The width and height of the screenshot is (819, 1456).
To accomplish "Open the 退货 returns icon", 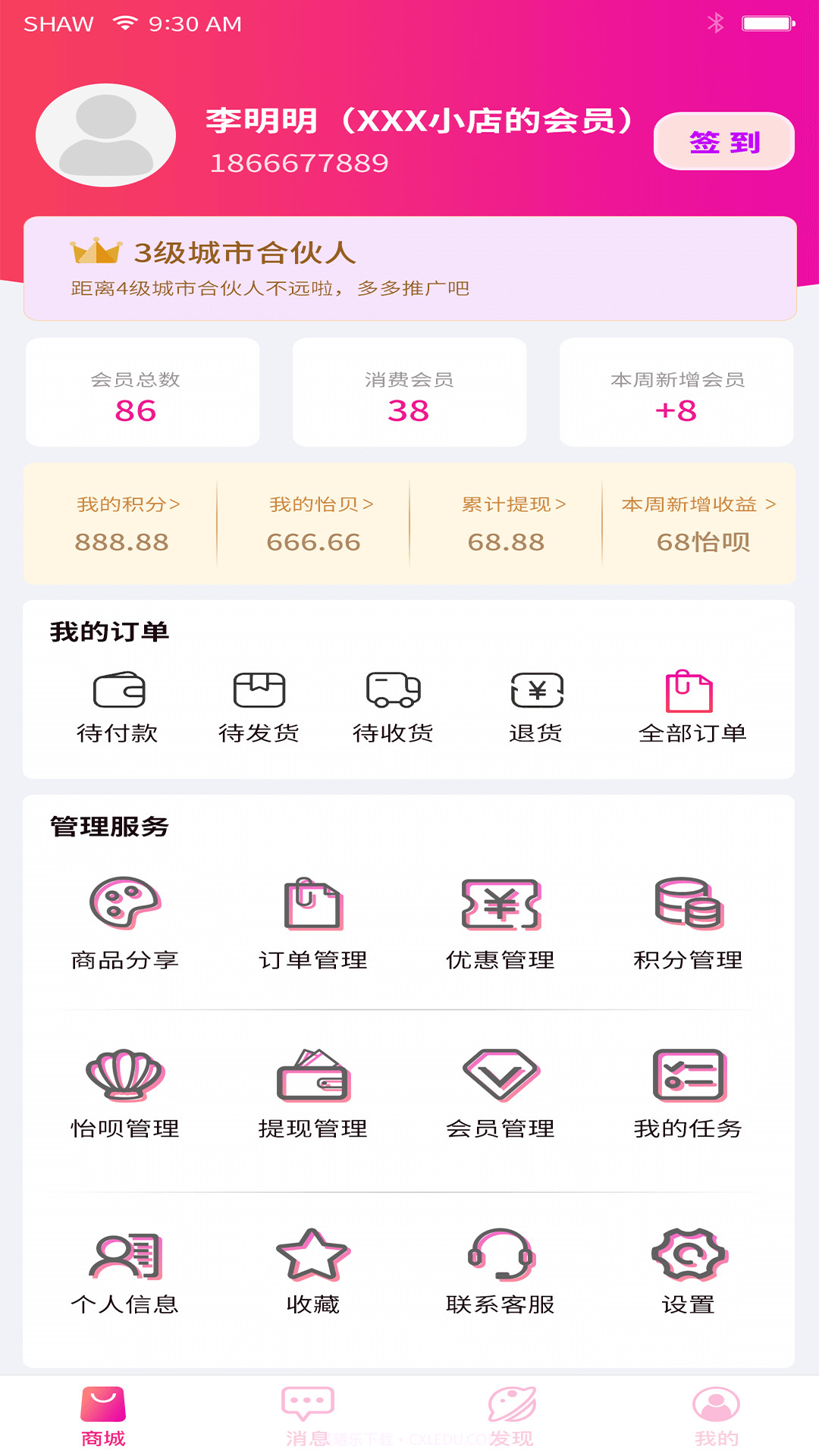I will (536, 690).
